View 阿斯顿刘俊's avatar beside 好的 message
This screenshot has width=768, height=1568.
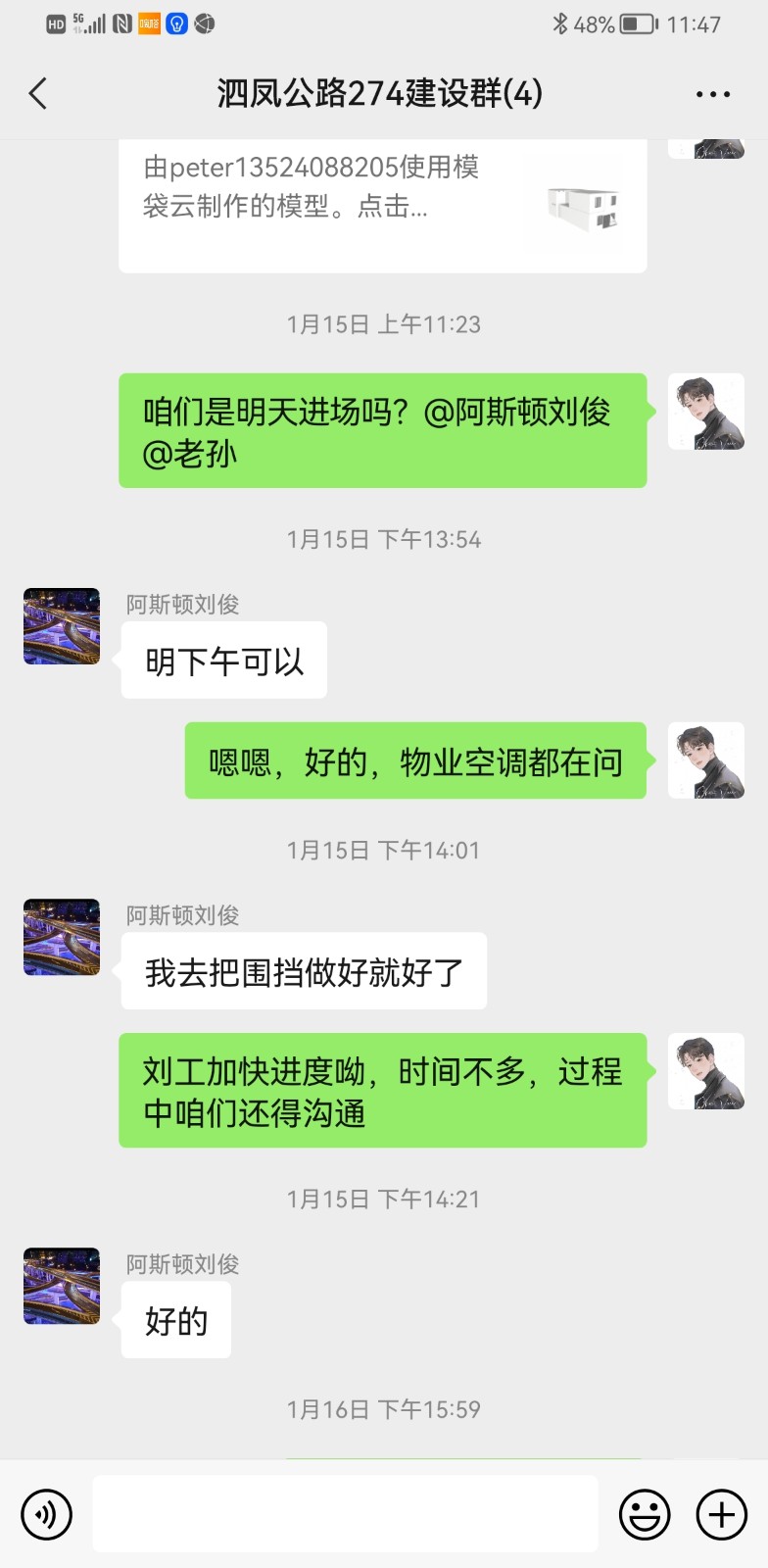62,1286
